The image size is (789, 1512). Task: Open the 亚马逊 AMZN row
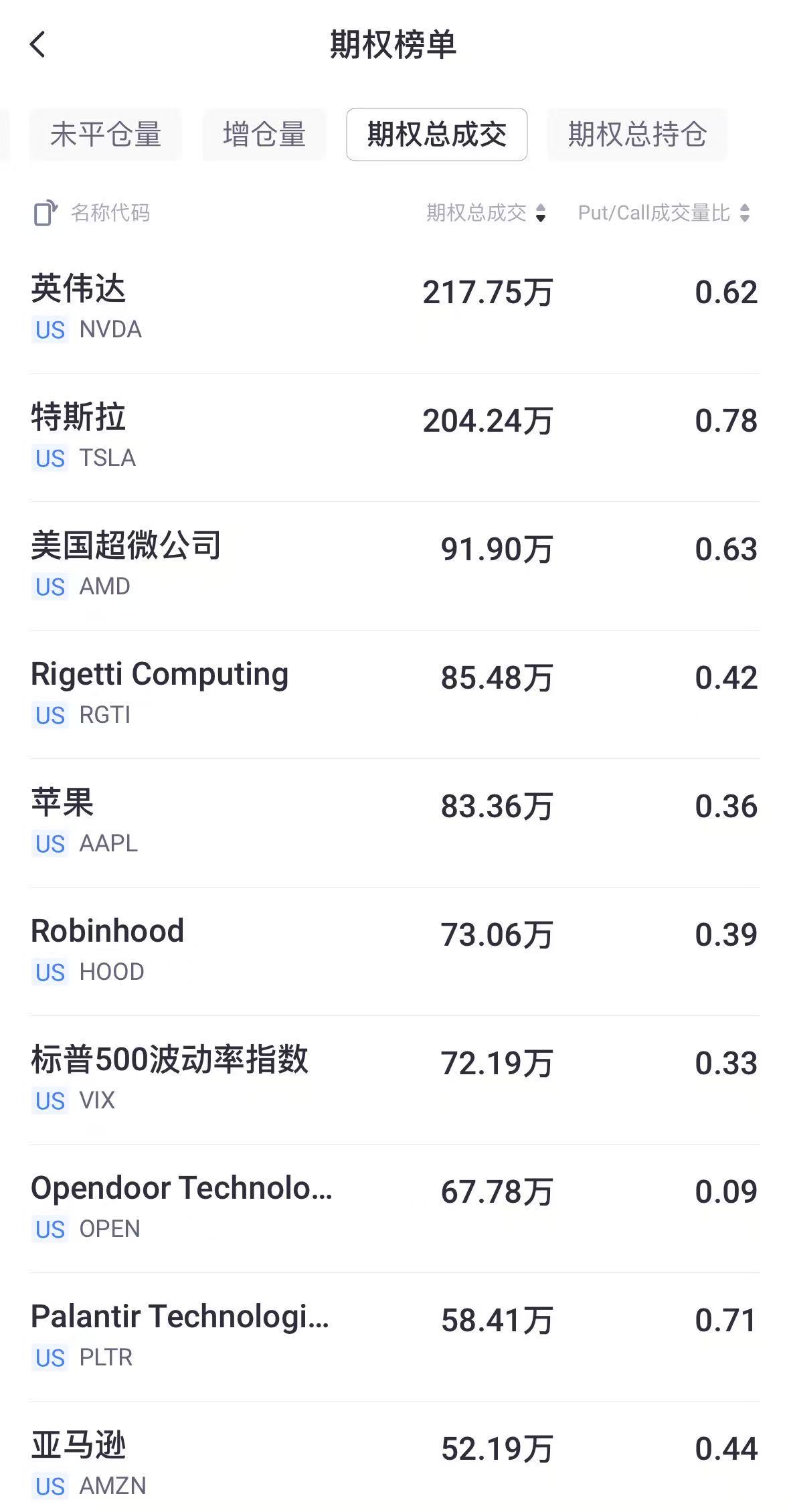coord(395,1458)
